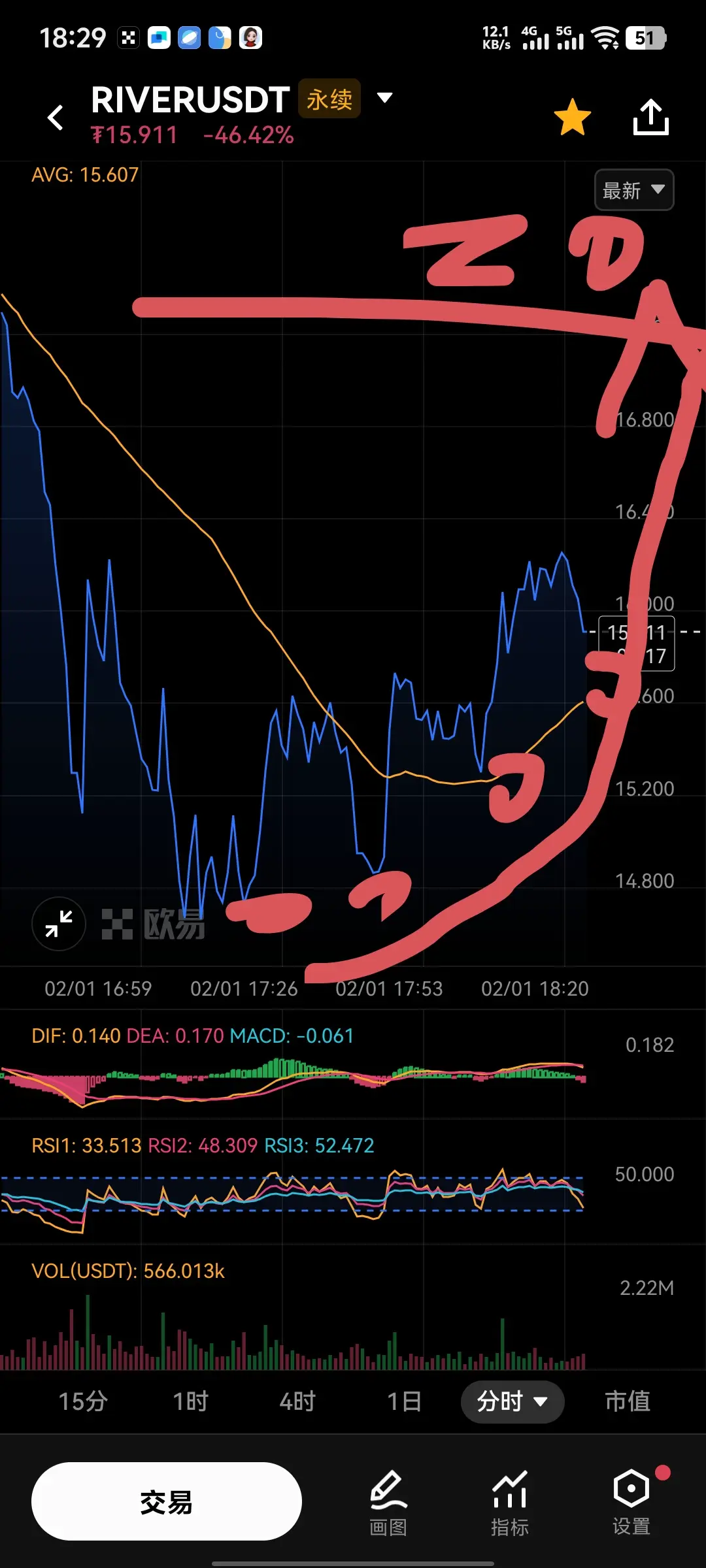Tap the 交易 trade button
This screenshot has width=706, height=1568.
tap(167, 1501)
